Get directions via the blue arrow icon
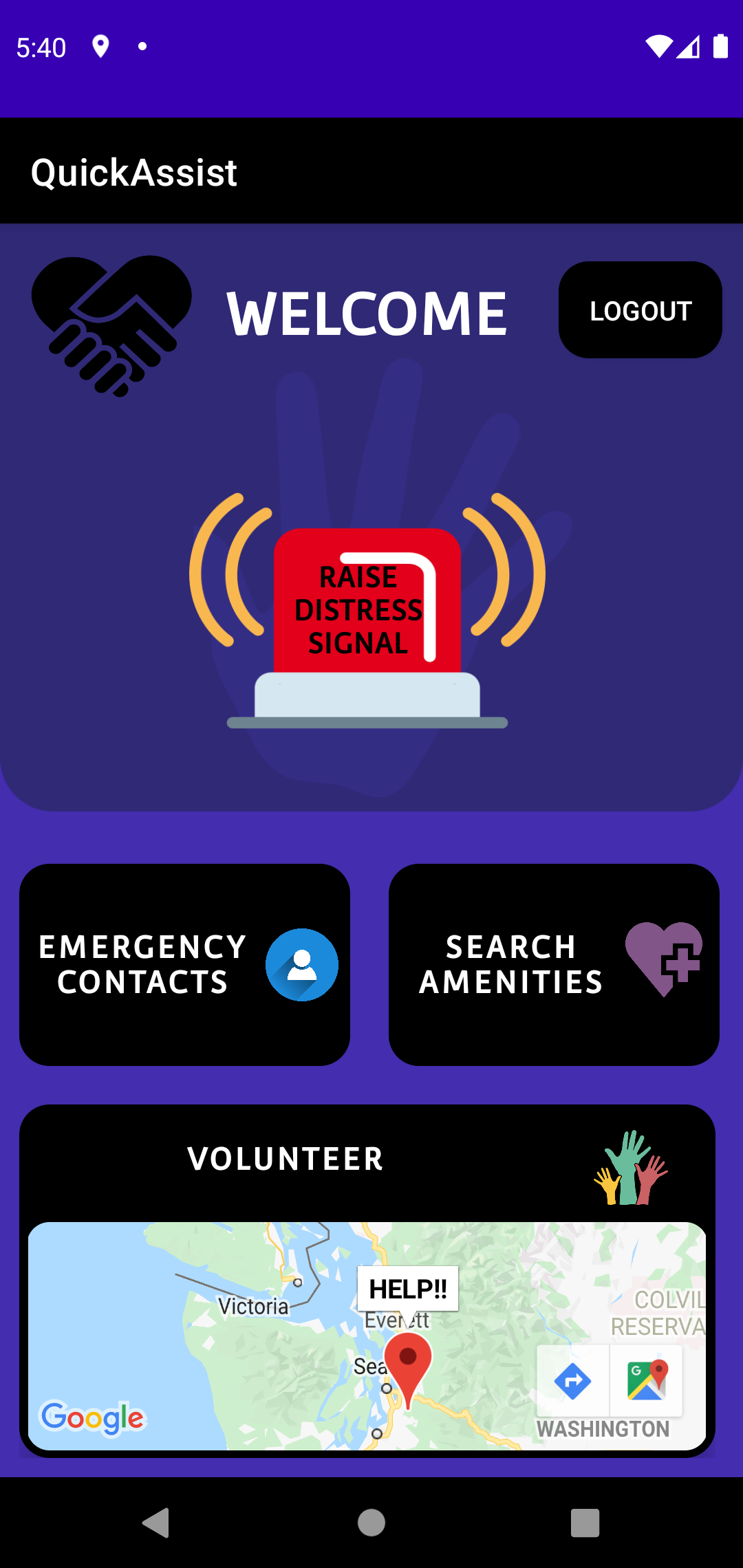 point(572,1381)
